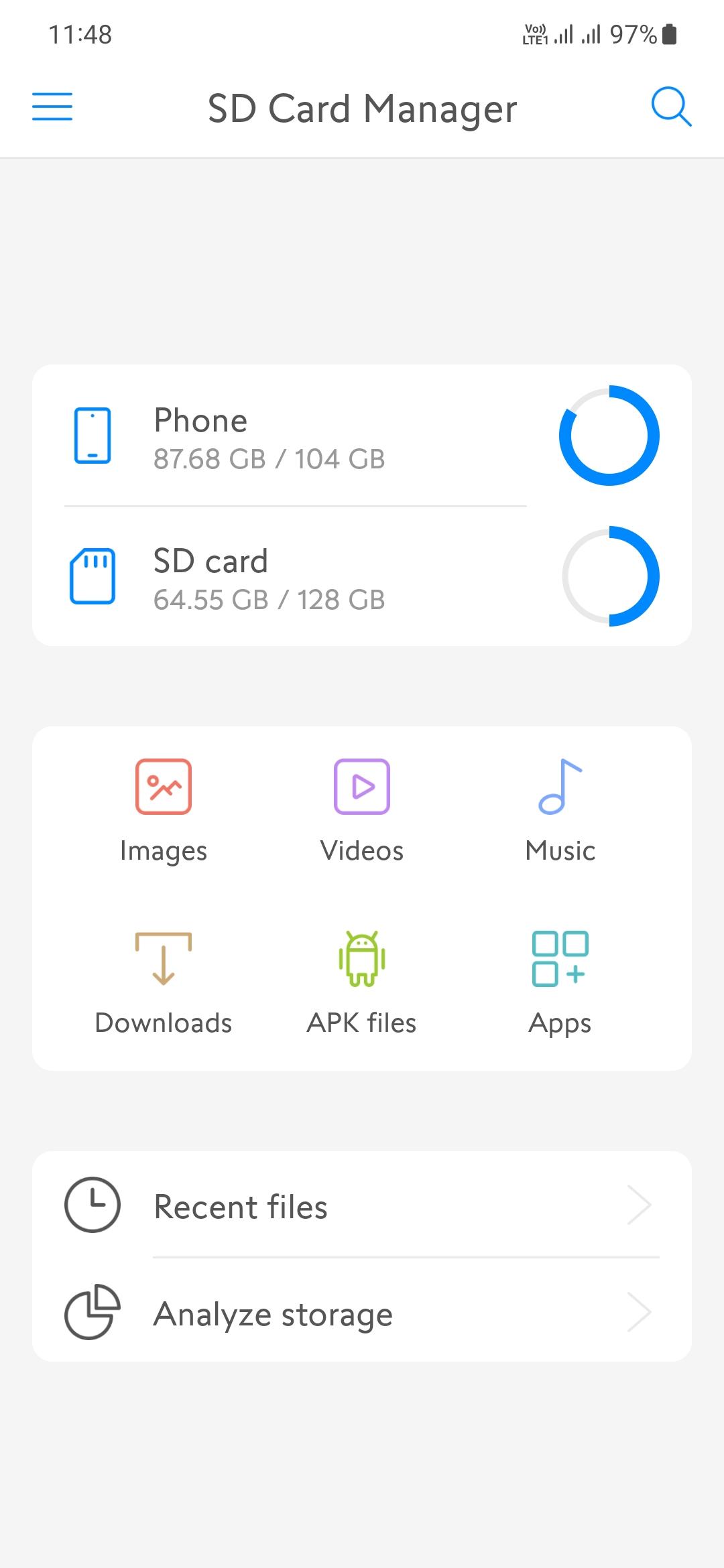Tap the Recent files clock icon
This screenshot has width=724, height=1568.
tap(93, 1204)
